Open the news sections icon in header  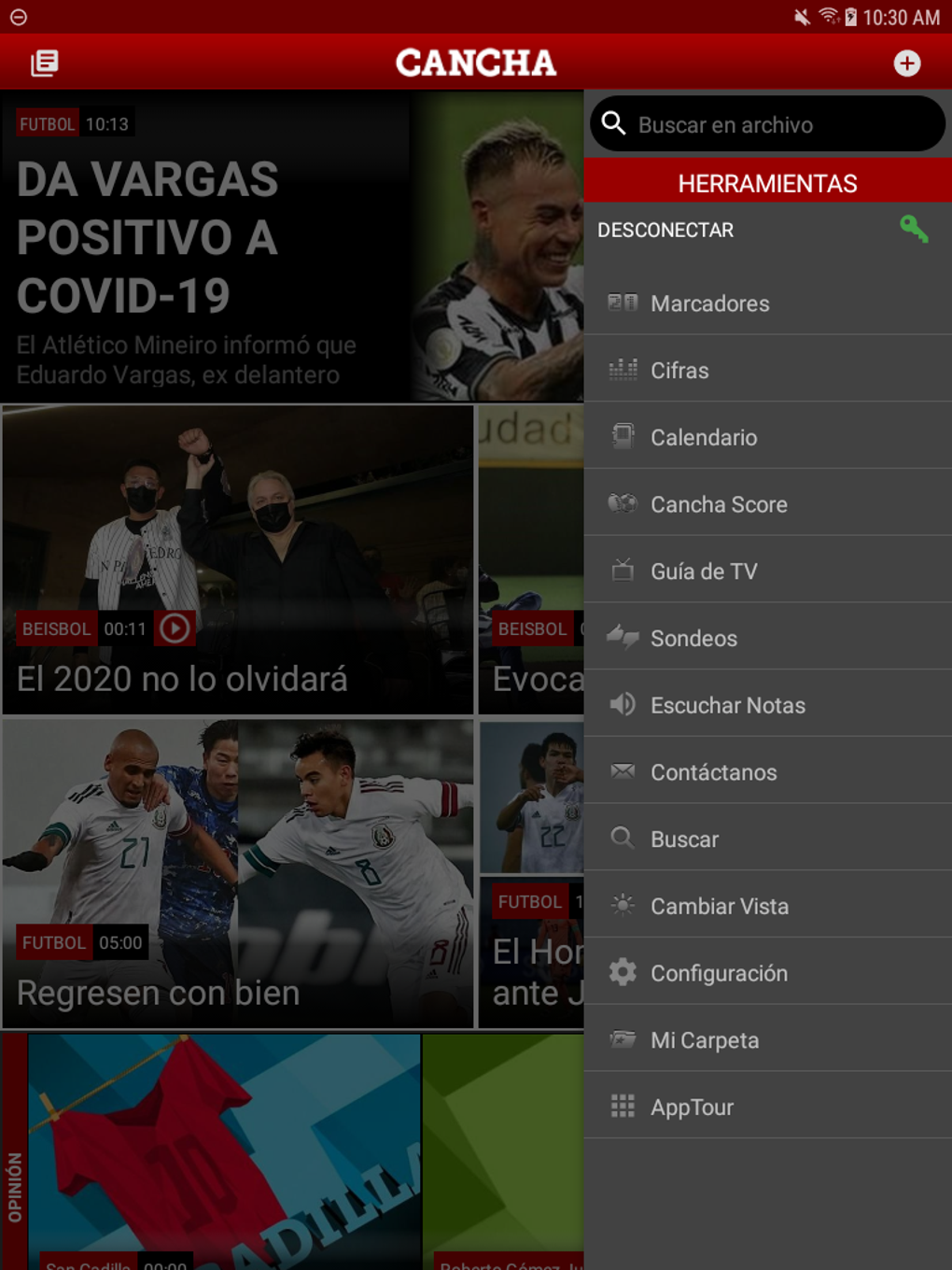[x=44, y=63]
